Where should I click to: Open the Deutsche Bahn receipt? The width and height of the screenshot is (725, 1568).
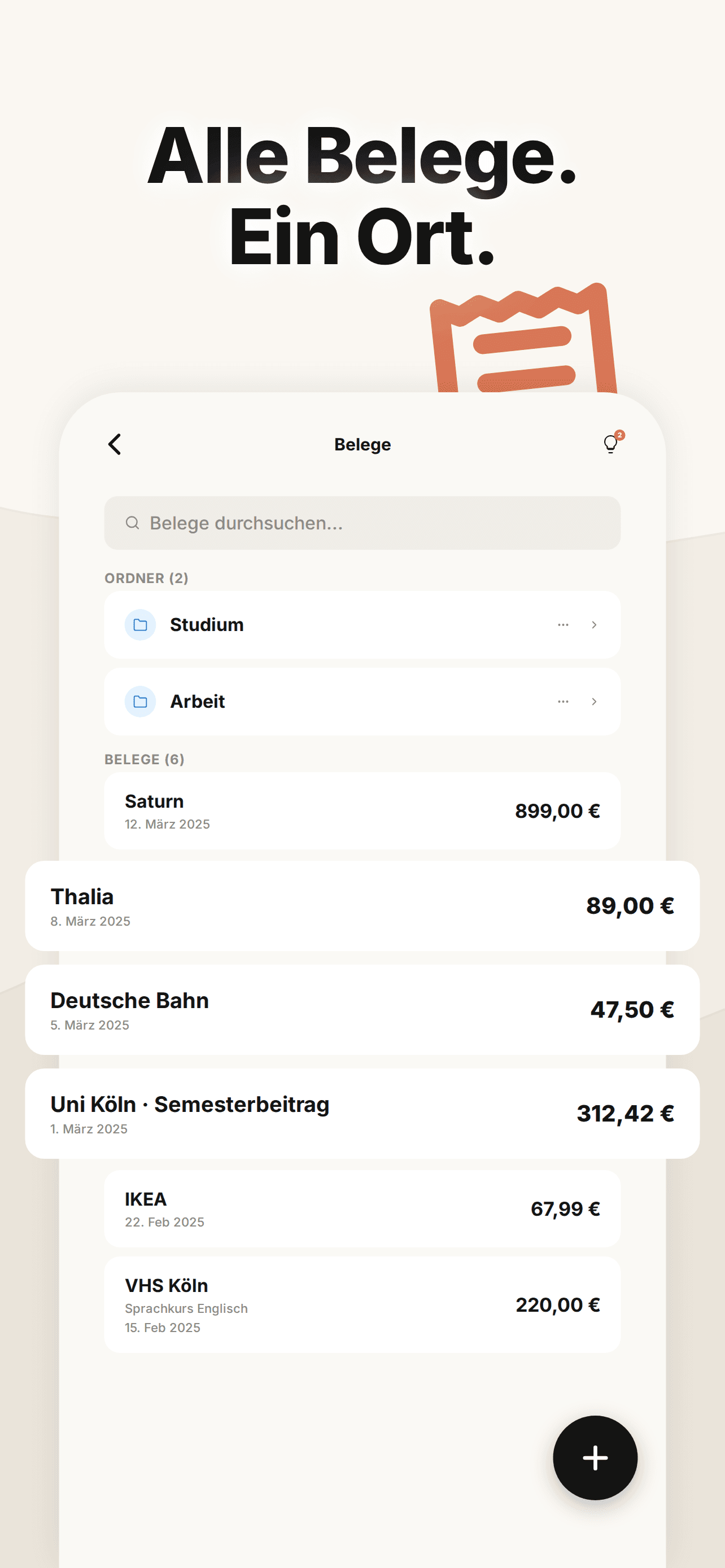(362, 1009)
